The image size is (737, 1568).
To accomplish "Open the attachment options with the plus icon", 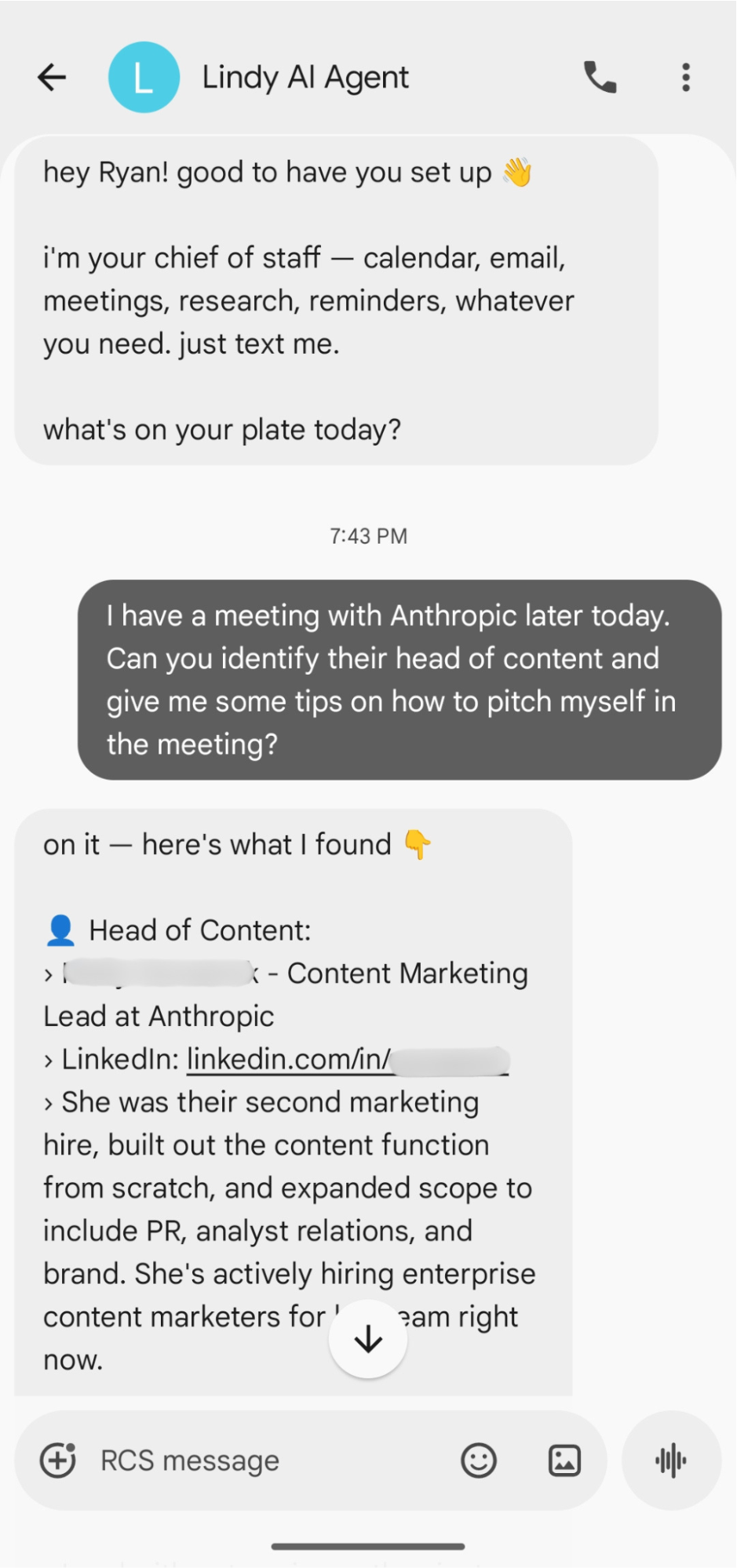I will (x=57, y=1460).
